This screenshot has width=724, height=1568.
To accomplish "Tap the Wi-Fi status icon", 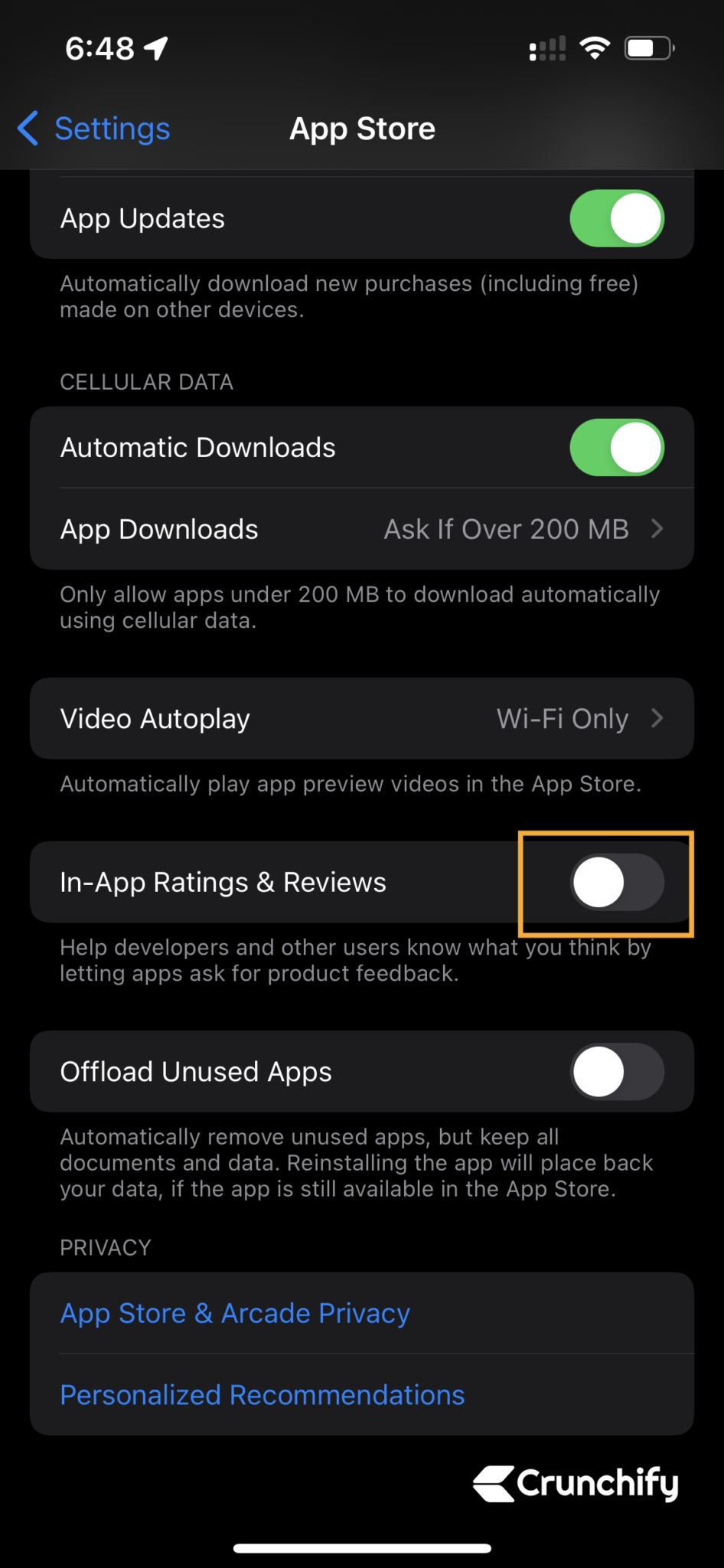I will pyautogui.click(x=595, y=47).
